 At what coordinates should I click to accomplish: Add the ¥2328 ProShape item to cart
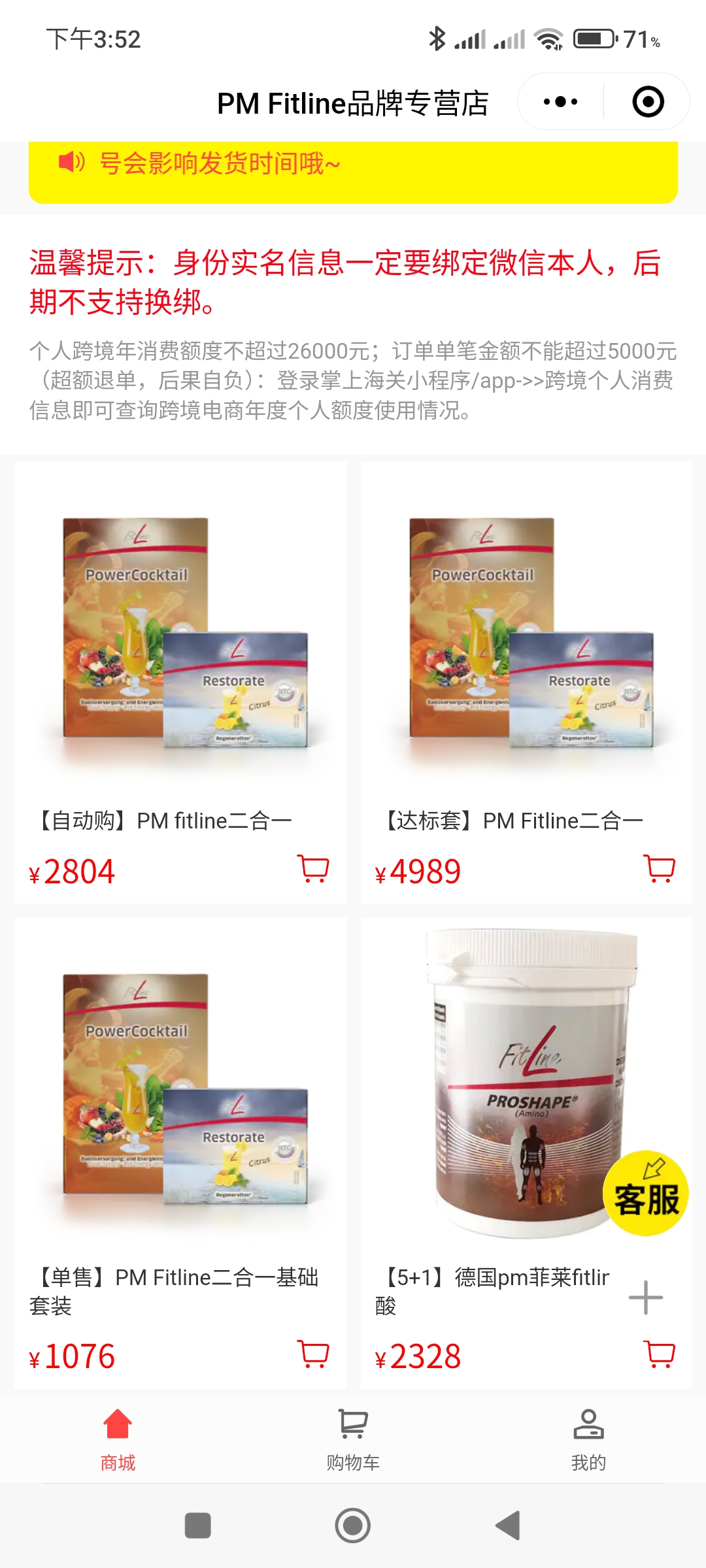660,1354
